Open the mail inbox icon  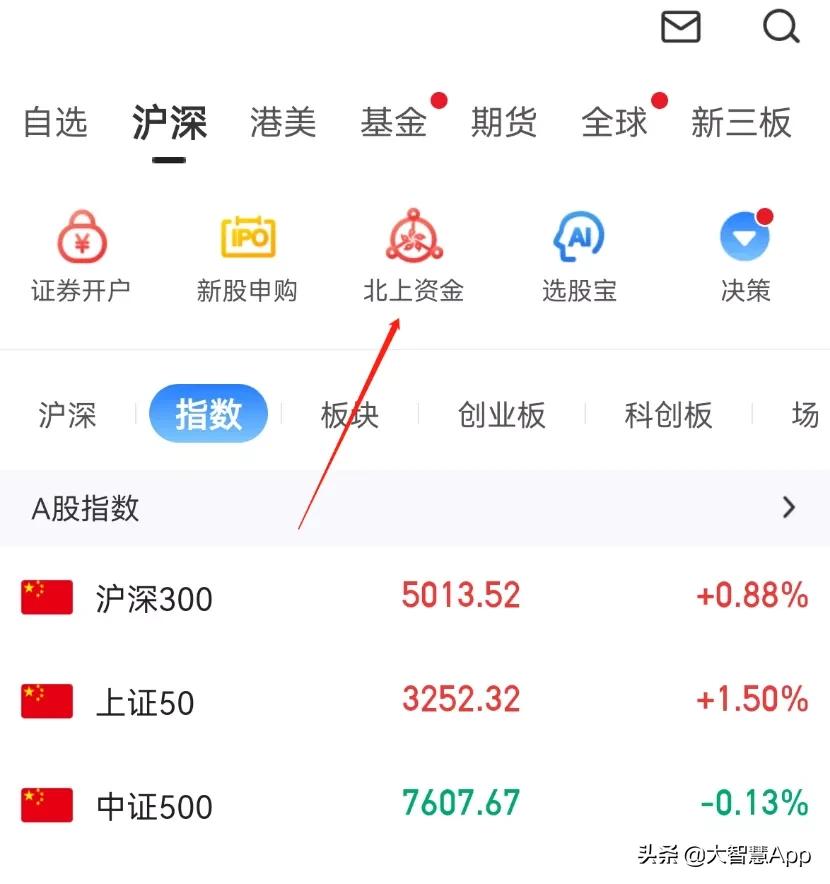680,28
